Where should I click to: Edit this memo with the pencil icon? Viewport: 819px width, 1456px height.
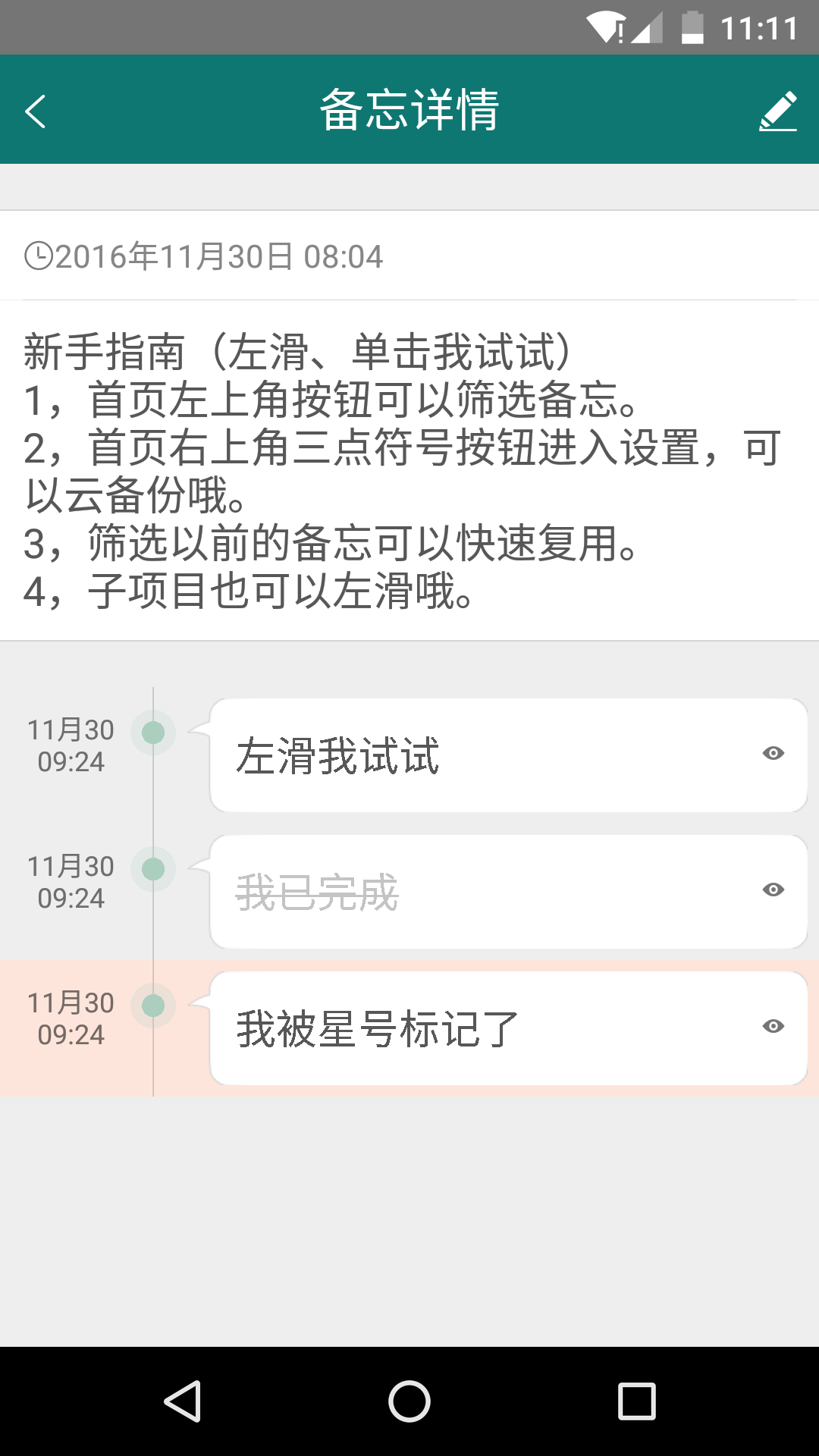click(x=778, y=111)
